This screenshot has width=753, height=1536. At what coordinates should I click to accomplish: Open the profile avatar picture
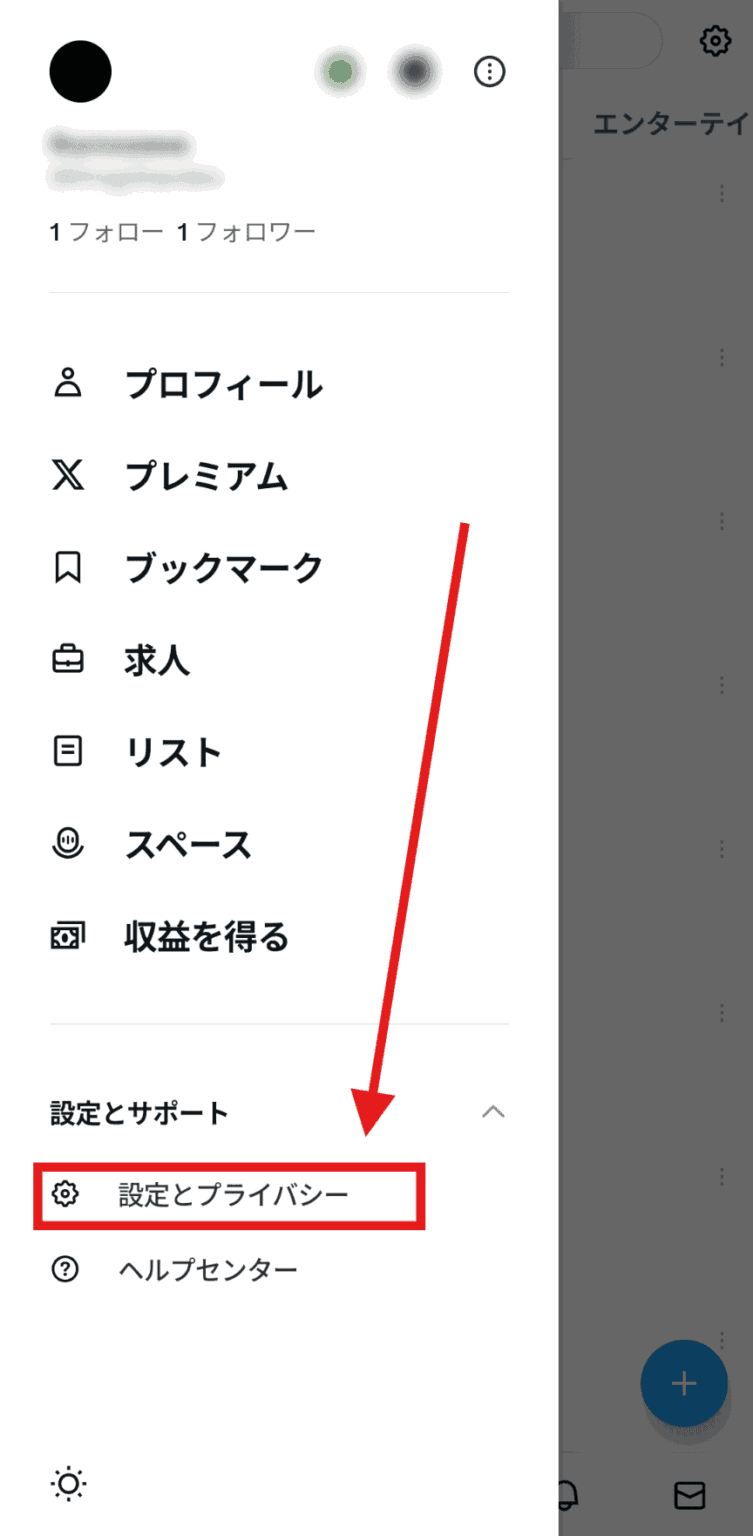pyautogui.click(x=80, y=72)
